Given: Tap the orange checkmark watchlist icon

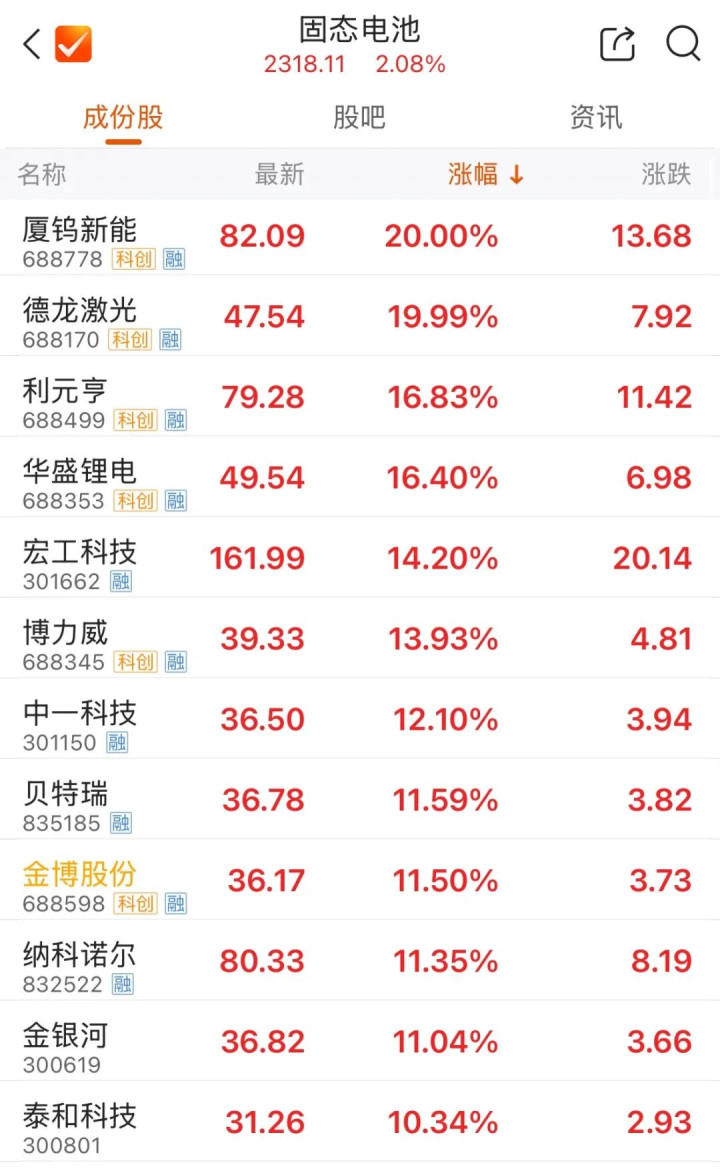Looking at the screenshot, I should (73, 45).
